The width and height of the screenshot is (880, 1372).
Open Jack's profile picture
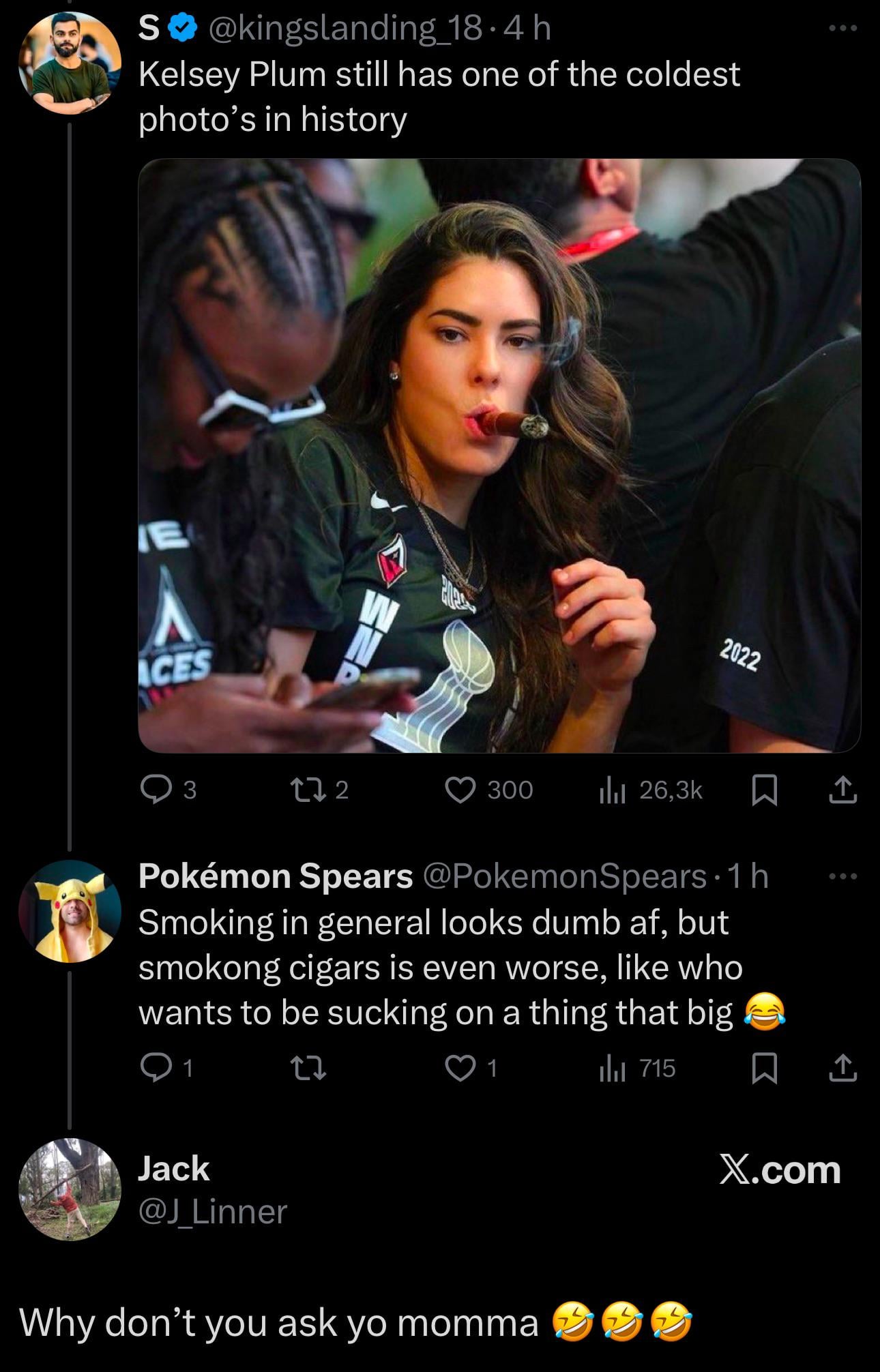point(70,1189)
